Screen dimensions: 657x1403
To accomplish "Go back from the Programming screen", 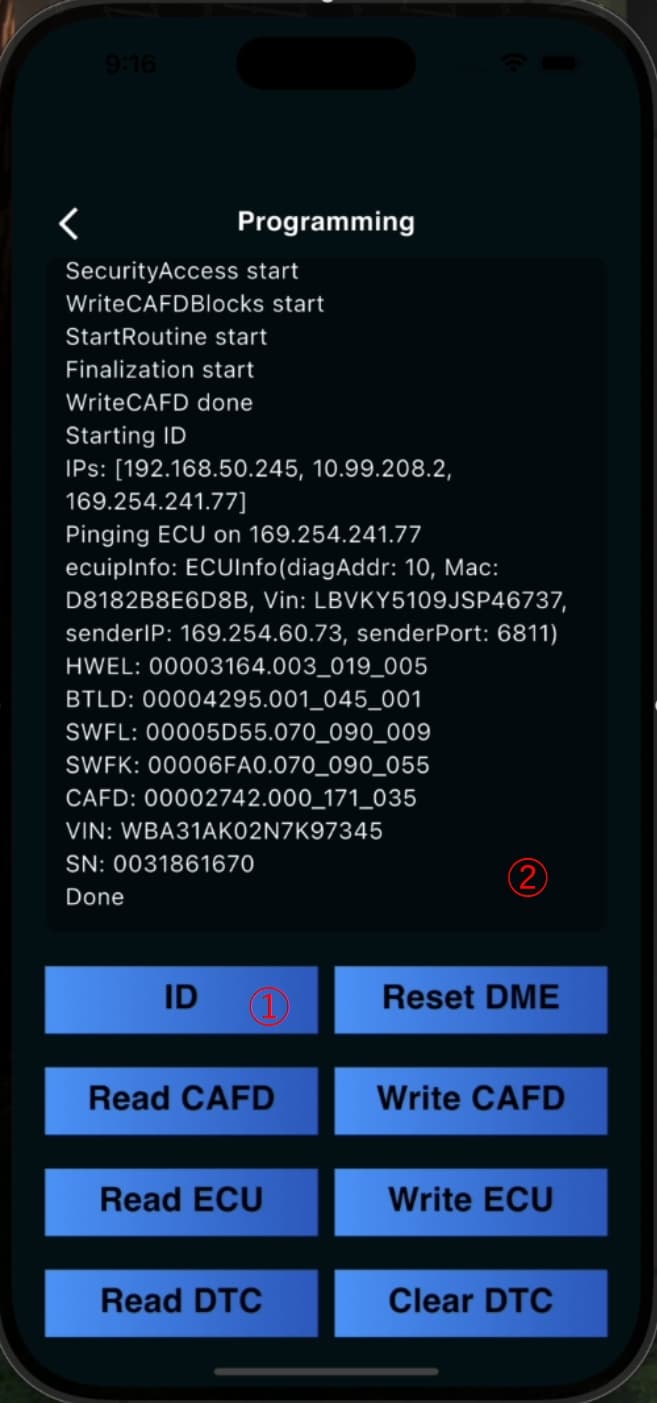I will pyautogui.click(x=69, y=223).
